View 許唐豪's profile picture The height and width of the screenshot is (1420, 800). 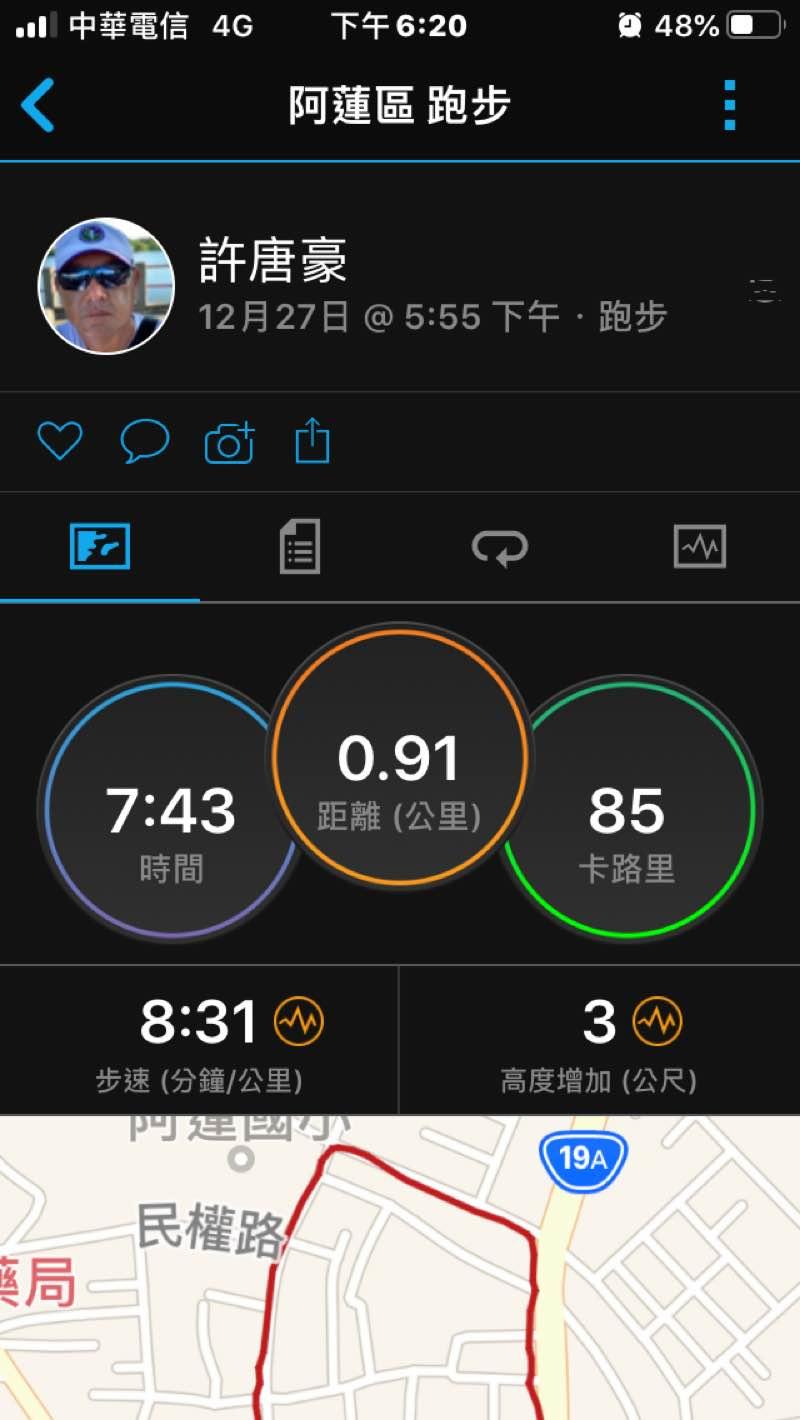click(x=106, y=286)
